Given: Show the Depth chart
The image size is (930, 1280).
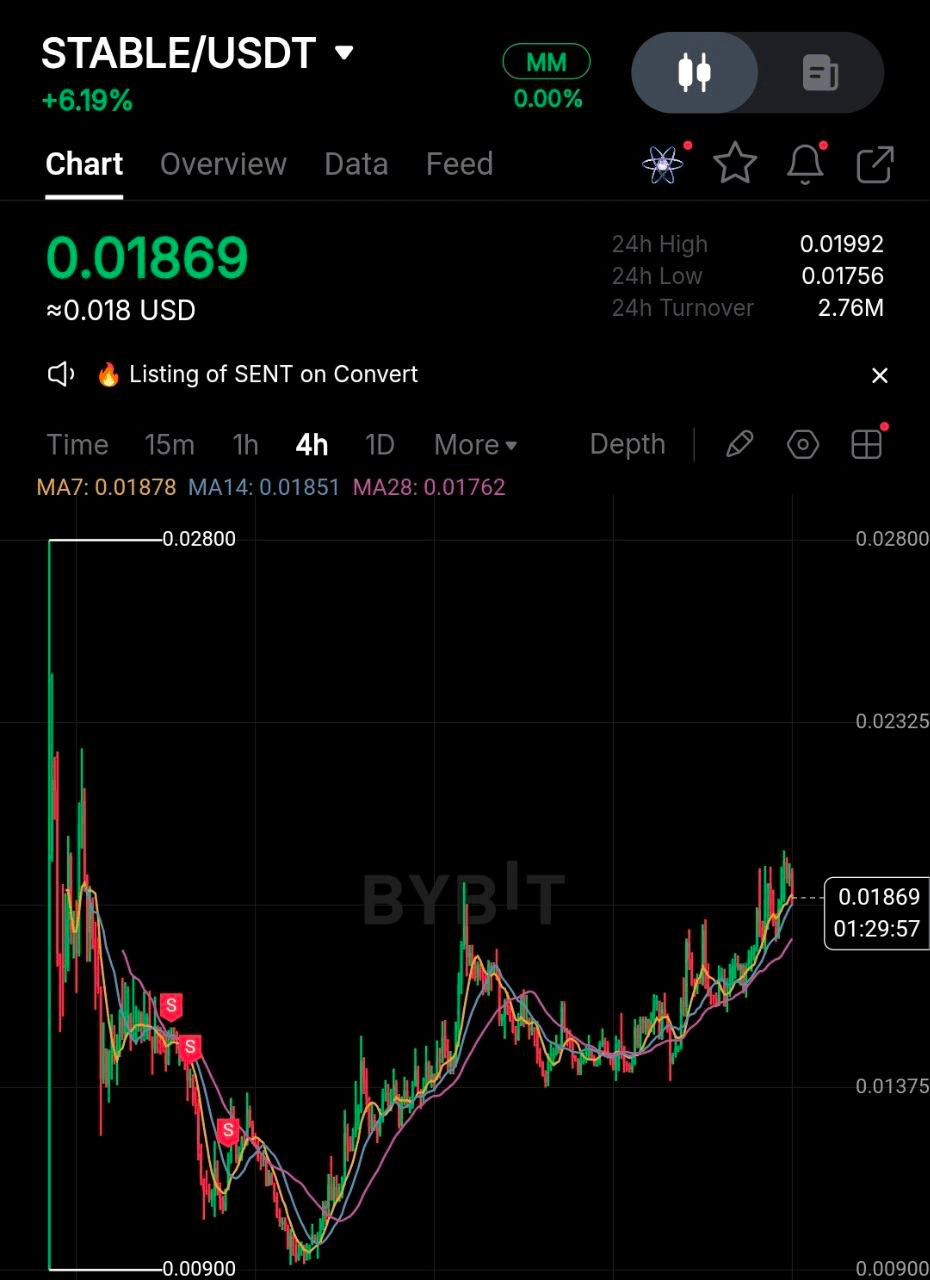Looking at the screenshot, I should point(627,445).
